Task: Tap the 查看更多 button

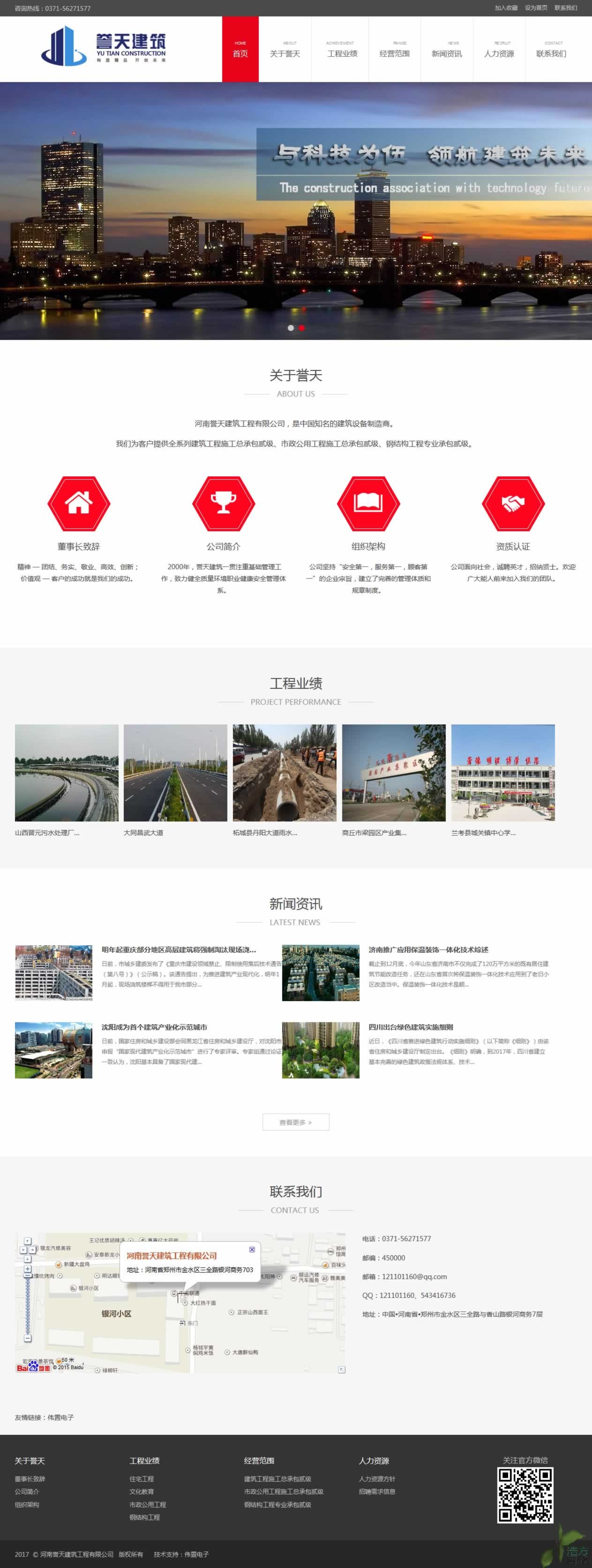Action: point(296,1122)
